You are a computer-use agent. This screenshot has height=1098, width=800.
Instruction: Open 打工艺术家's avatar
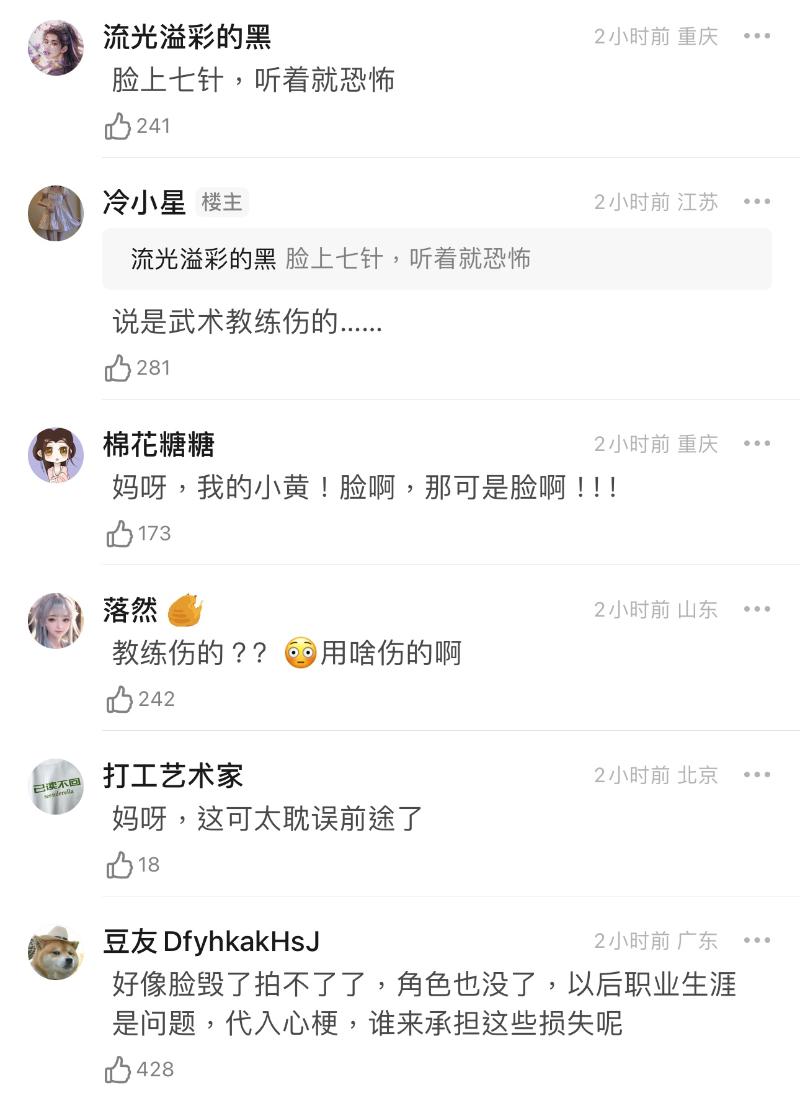click(x=56, y=786)
